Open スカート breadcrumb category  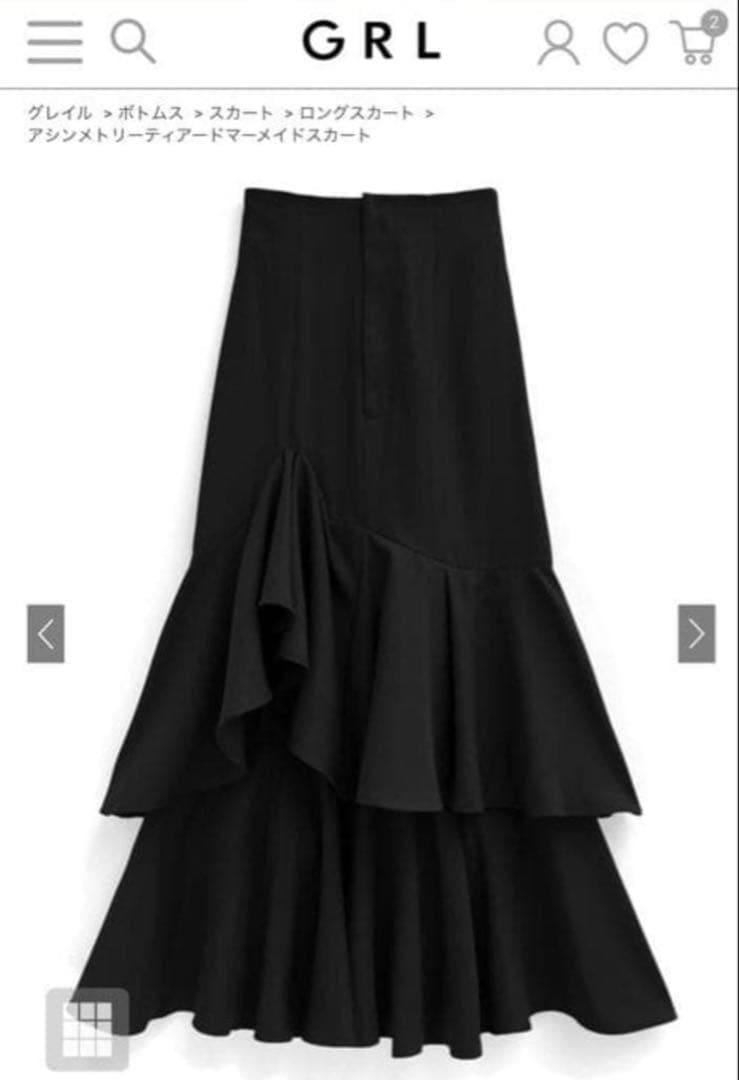241,113
